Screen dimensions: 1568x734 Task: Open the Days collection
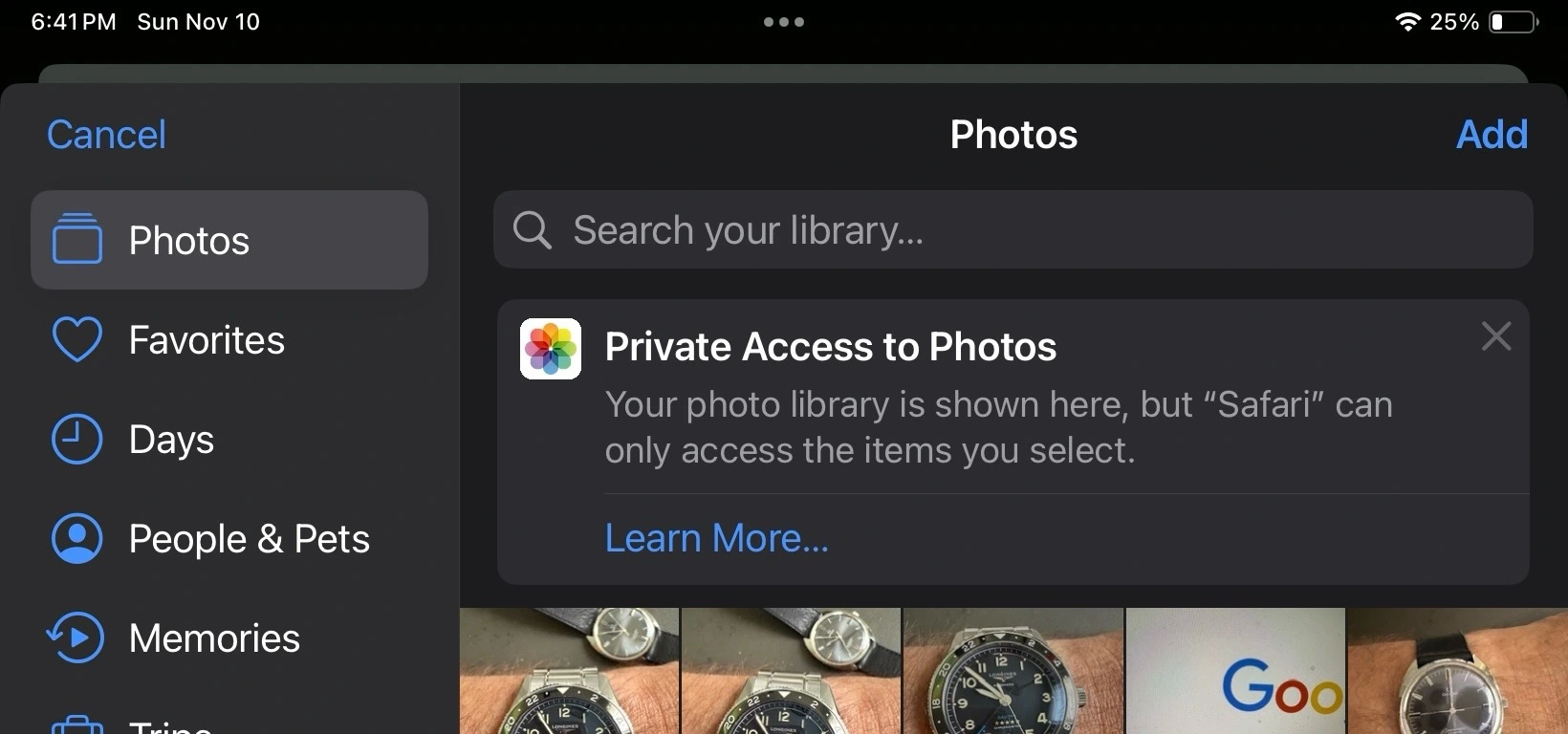coord(170,440)
